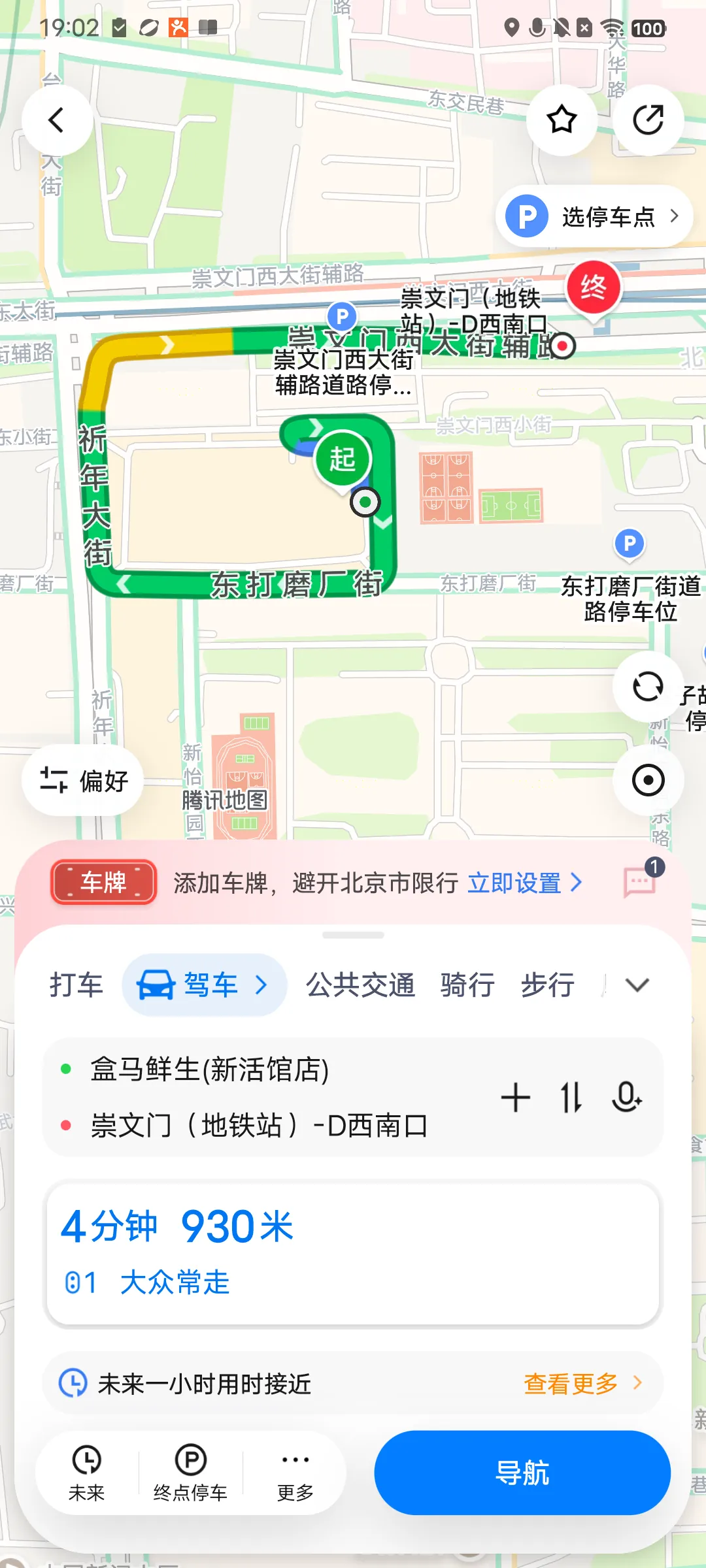This screenshot has width=706, height=1568.
Task: Switch to 公共交通 tab
Action: (360, 985)
